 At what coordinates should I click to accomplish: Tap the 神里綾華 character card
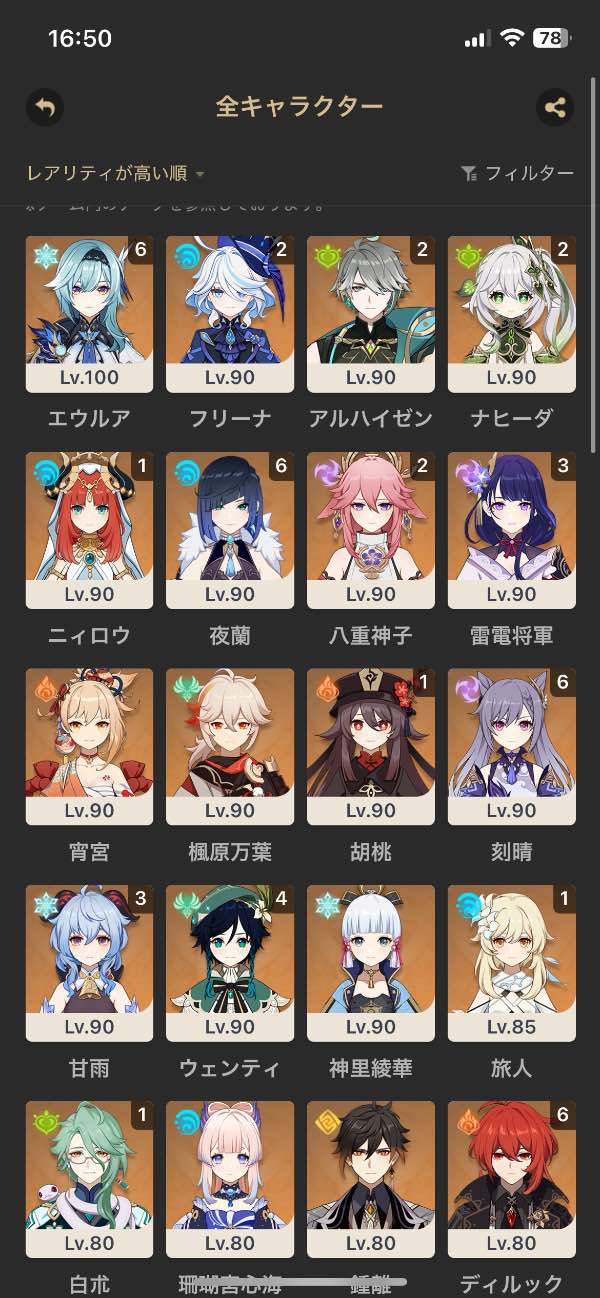pyautogui.click(x=371, y=962)
